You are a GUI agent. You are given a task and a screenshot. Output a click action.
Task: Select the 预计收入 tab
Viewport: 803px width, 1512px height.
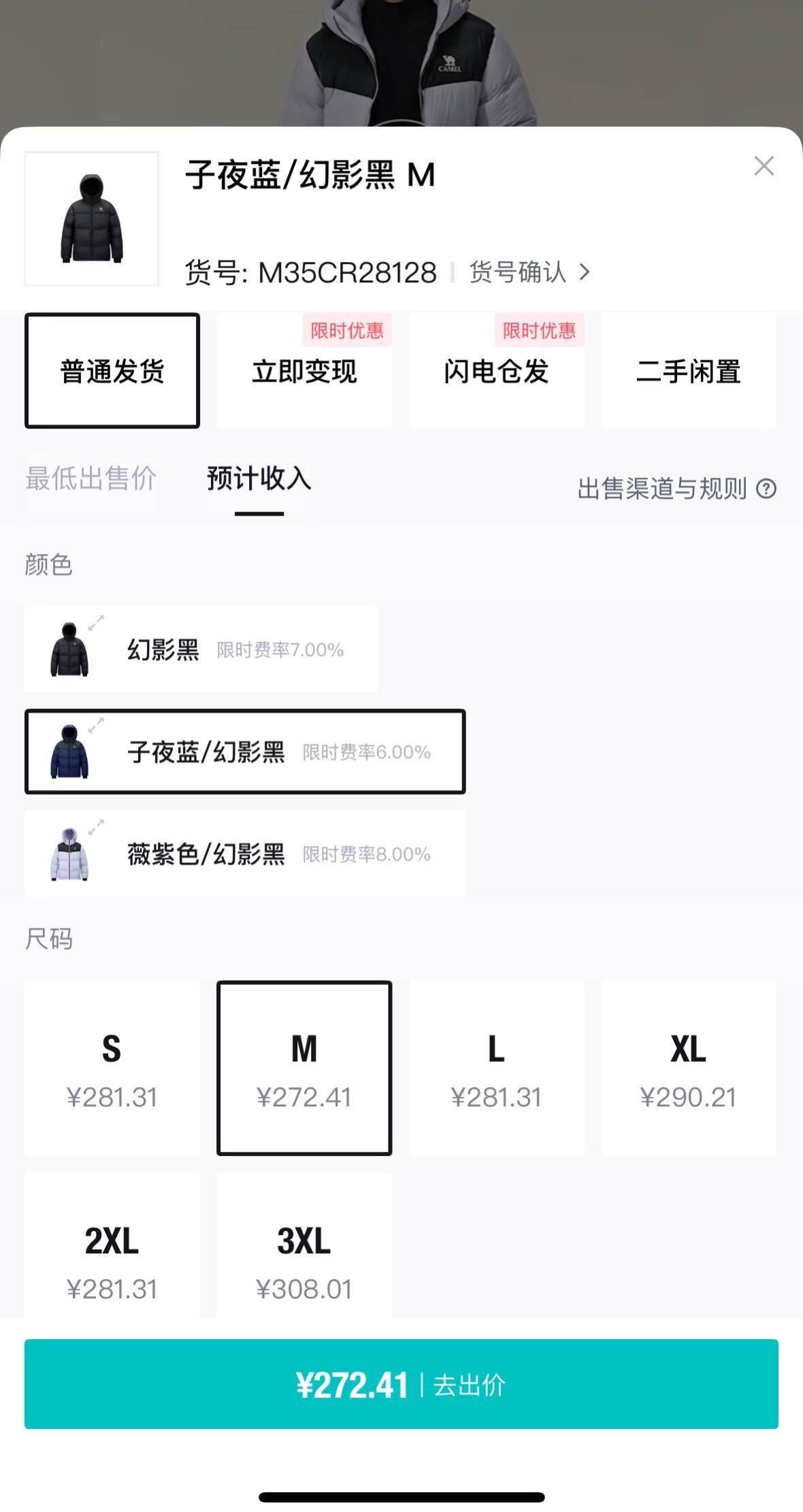click(x=259, y=478)
